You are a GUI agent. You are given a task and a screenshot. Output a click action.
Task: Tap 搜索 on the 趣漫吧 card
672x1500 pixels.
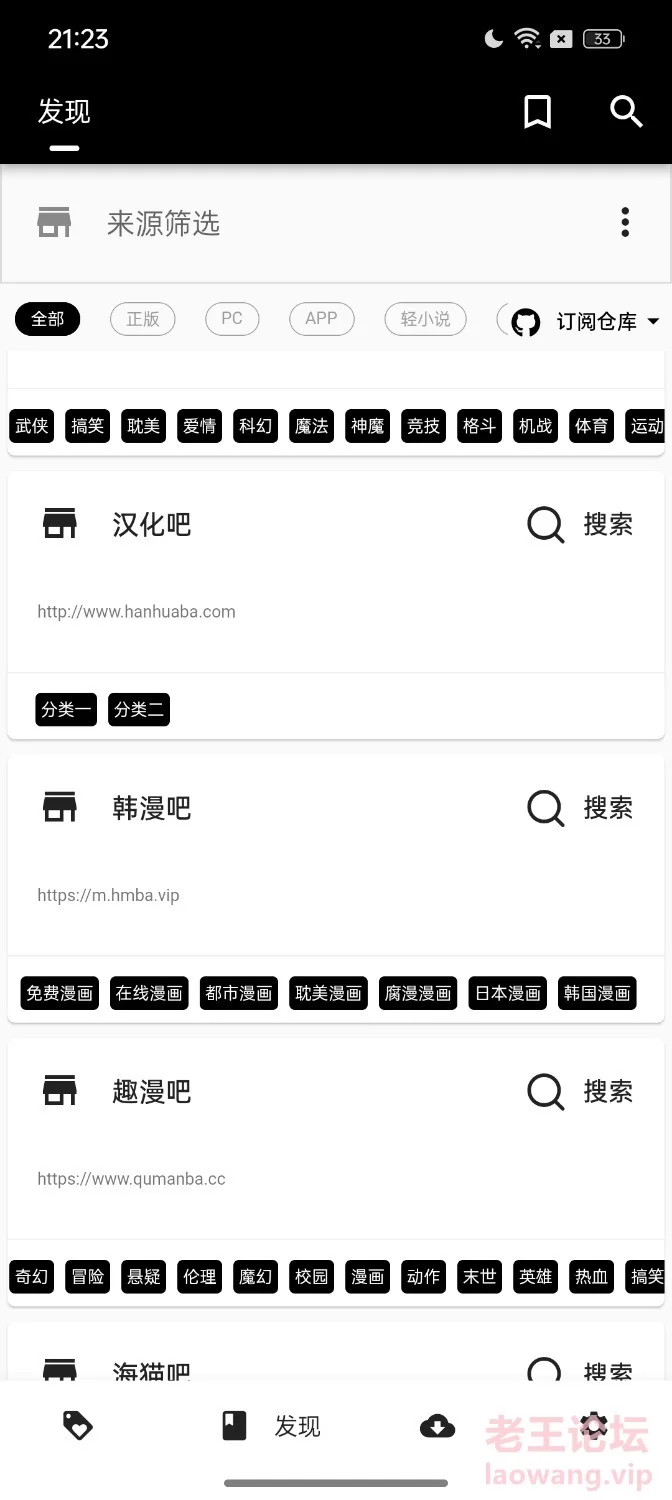click(x=580, y=1092)
